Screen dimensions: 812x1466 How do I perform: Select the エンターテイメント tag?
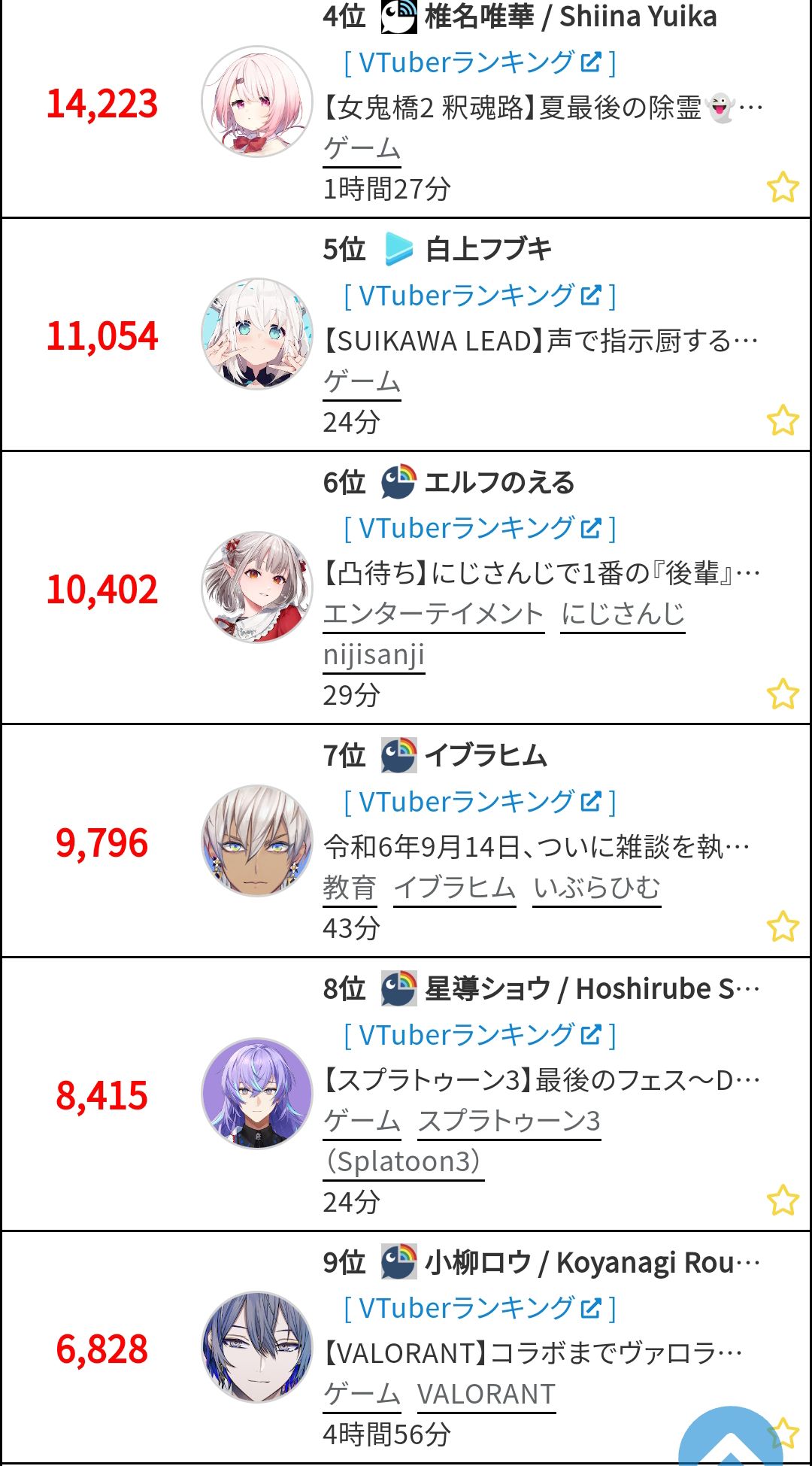pos(433,614)
